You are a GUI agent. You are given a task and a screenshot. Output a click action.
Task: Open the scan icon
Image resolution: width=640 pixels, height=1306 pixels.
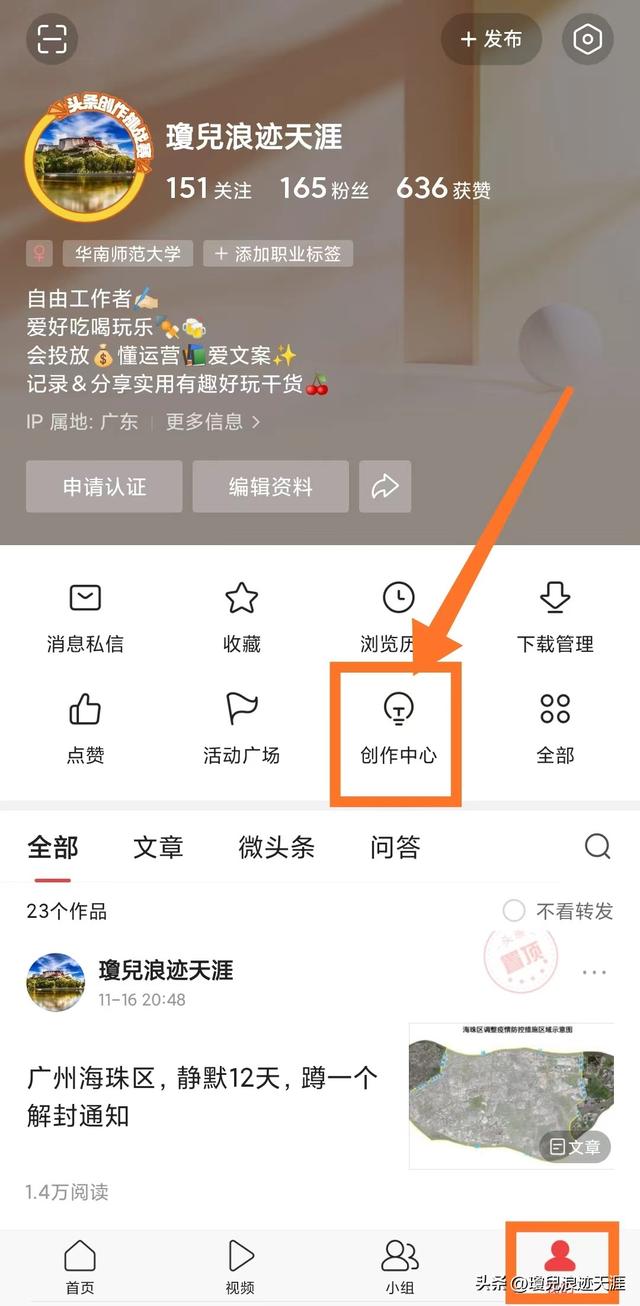point(51,39)
